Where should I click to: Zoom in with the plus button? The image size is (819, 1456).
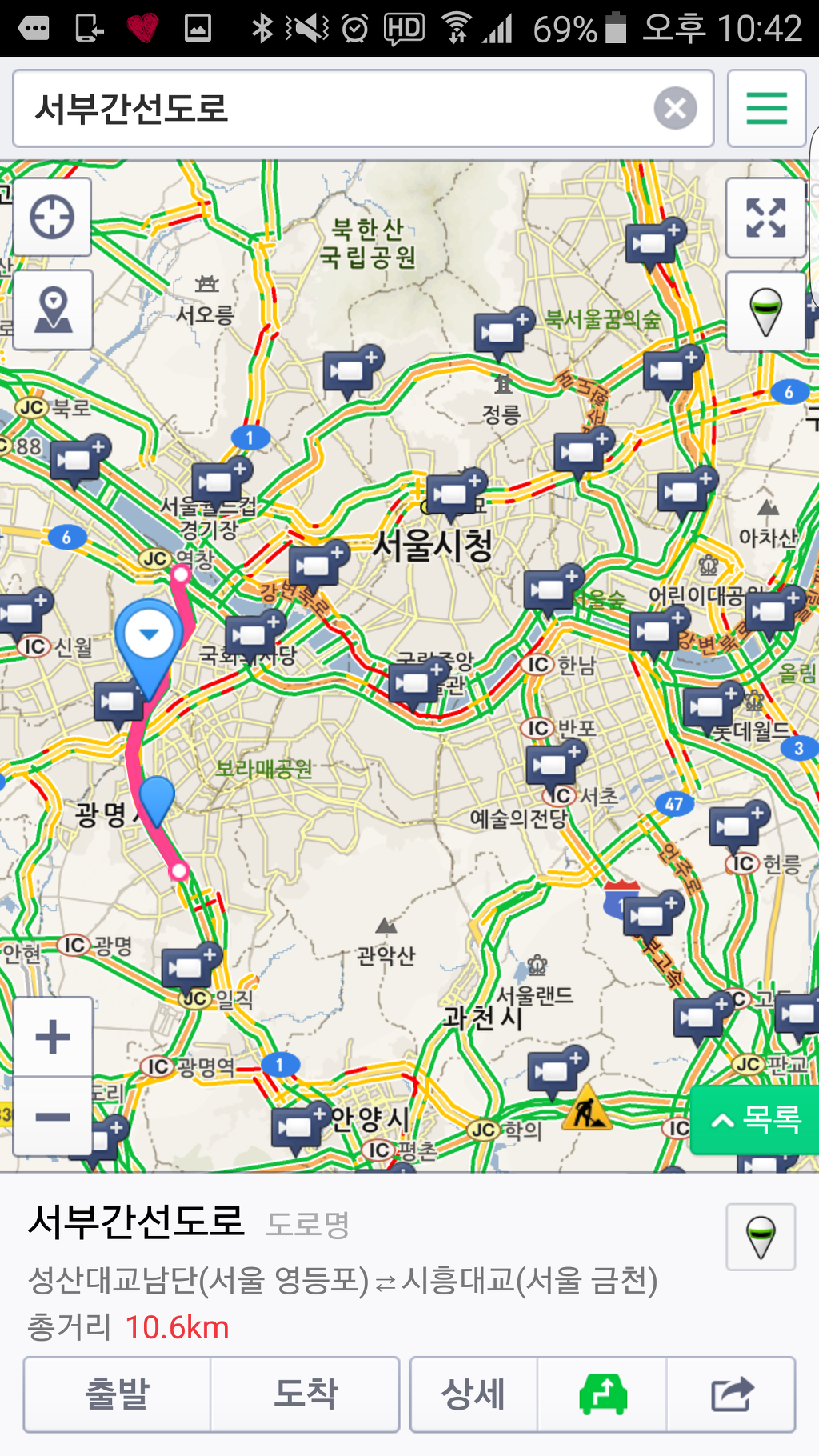[53, 1037]
